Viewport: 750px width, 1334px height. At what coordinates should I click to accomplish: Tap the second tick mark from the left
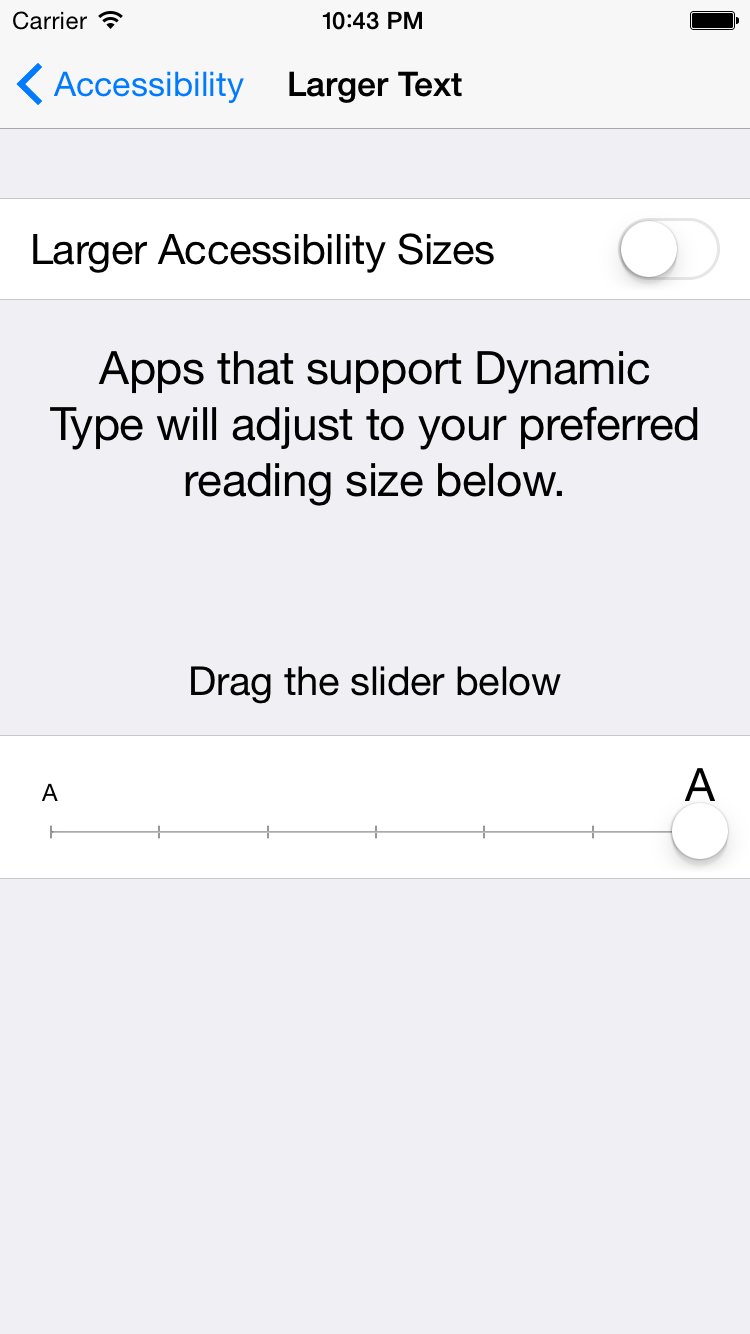[160, 830]
